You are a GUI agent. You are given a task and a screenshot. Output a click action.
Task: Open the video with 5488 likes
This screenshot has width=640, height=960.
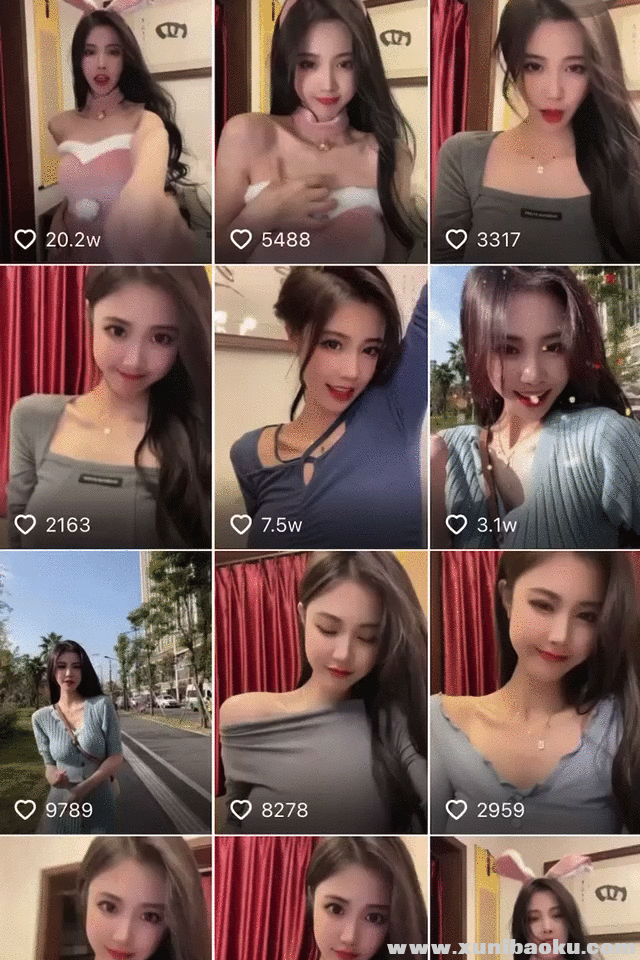coord(321,130)
